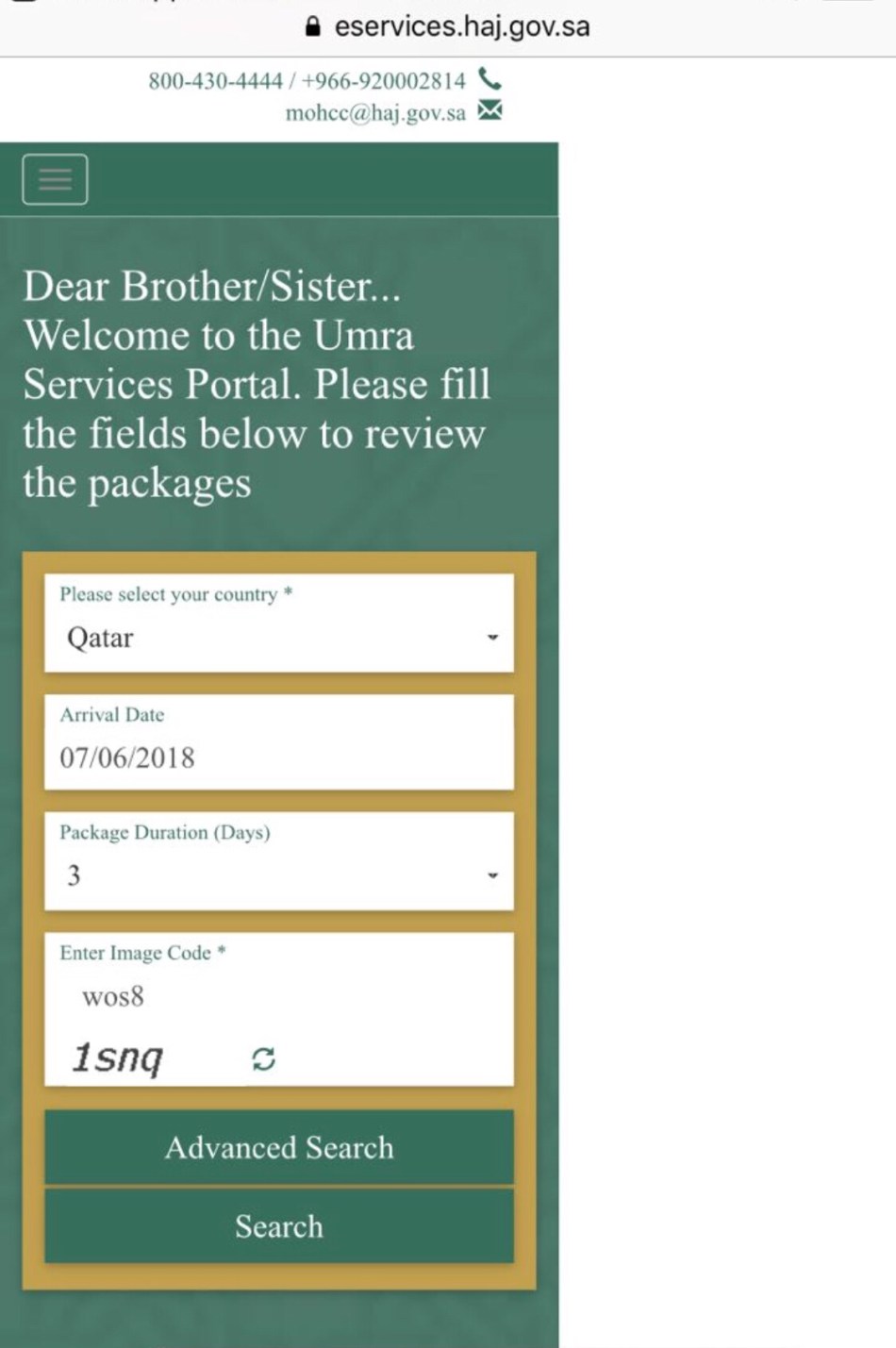Email mohcc@haj.gov.sa

click(x=375, y=113)
